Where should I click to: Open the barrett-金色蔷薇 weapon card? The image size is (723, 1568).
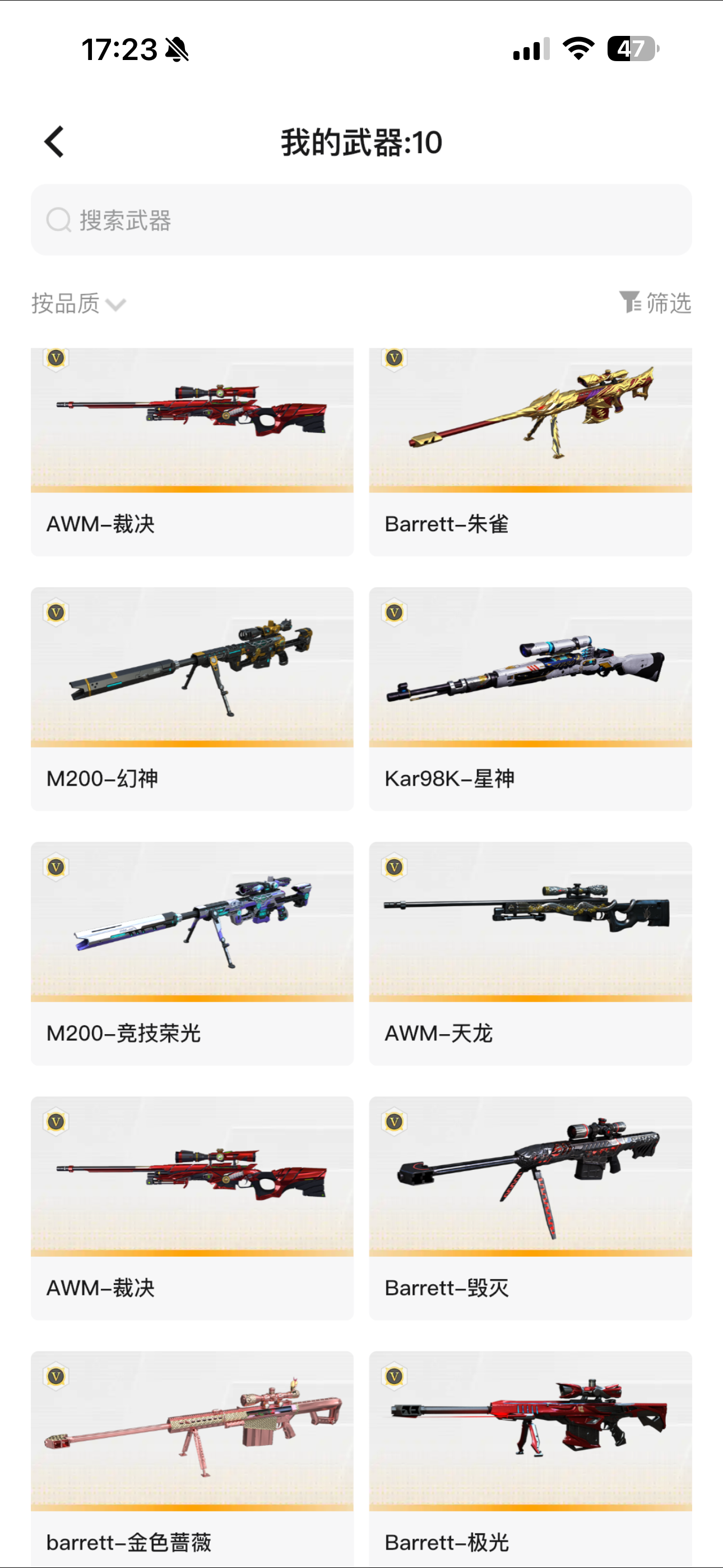[192, 1458]
